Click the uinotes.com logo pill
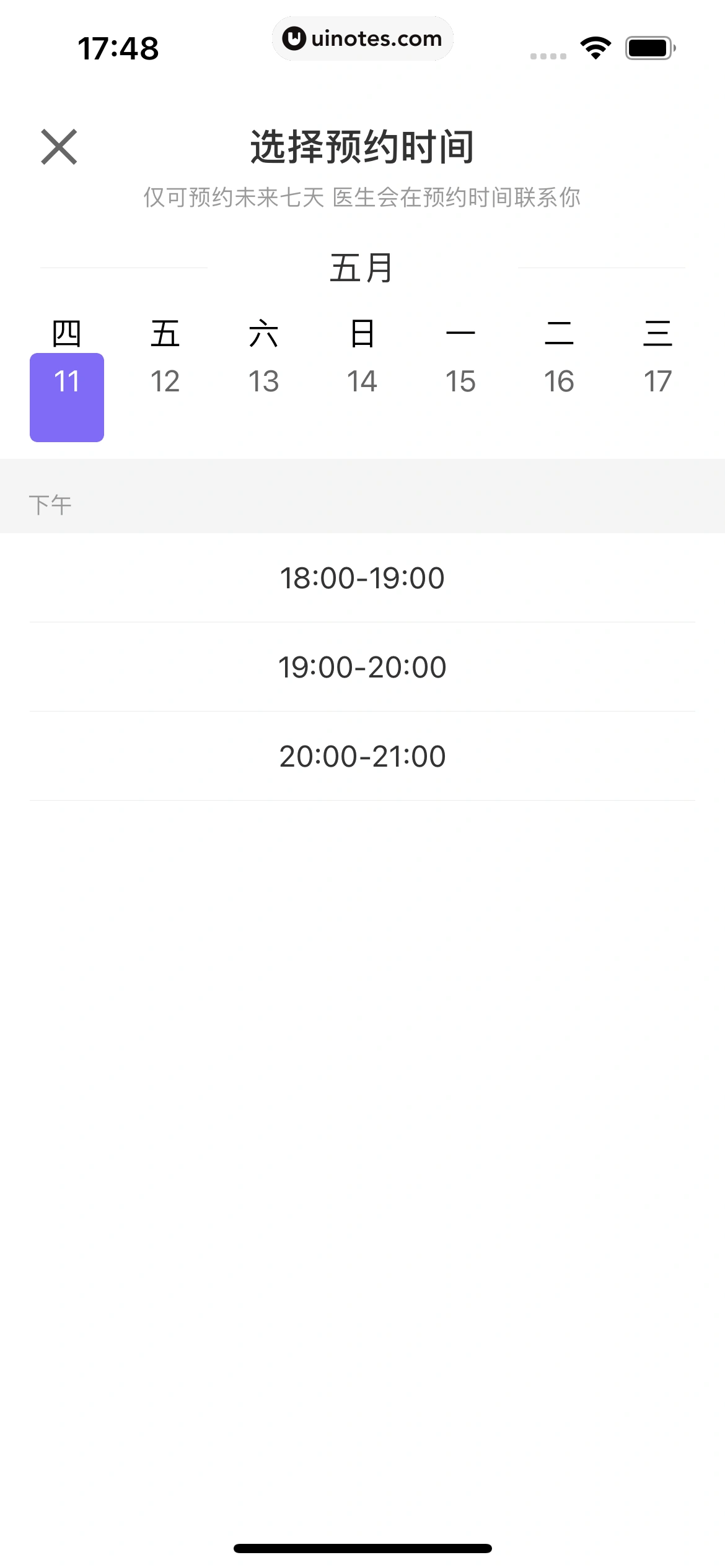Viewport: 725px width, 1568px height. coord(362,38)
